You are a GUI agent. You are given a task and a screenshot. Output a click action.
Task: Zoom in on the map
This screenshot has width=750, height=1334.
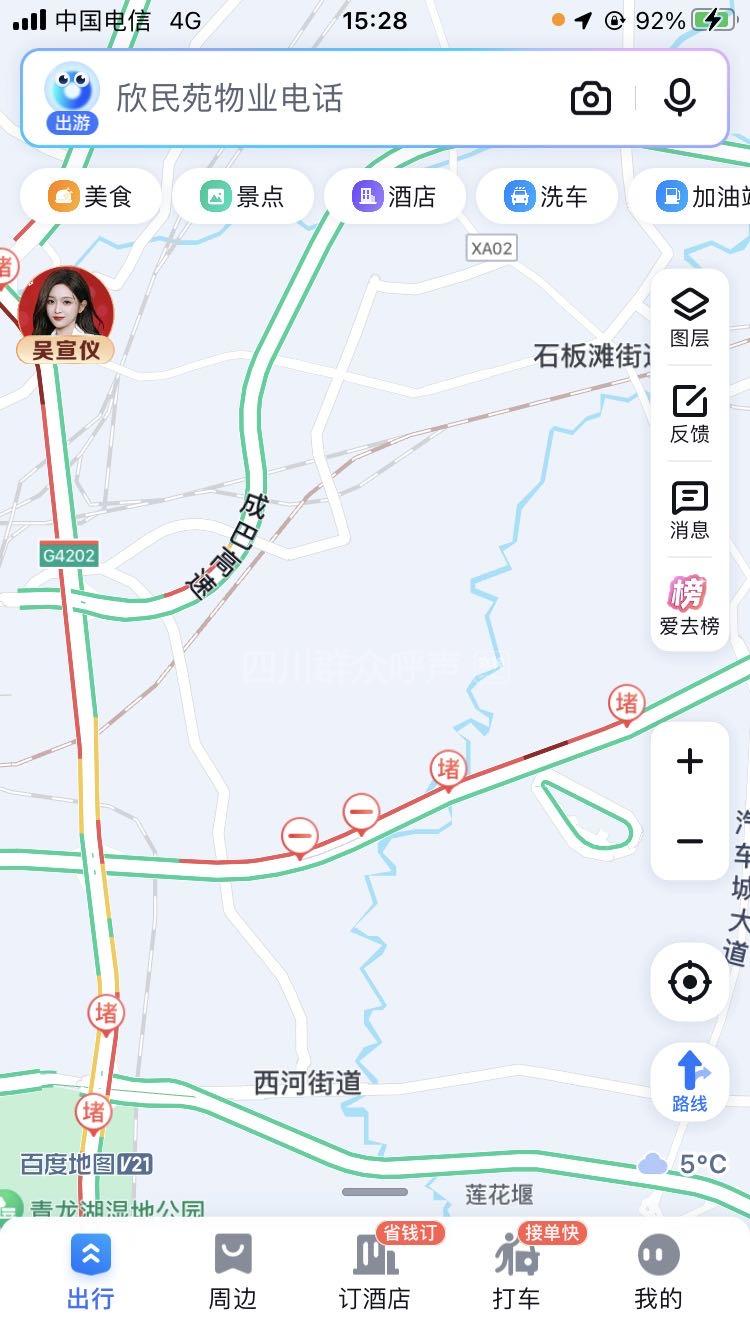point(690,762)
